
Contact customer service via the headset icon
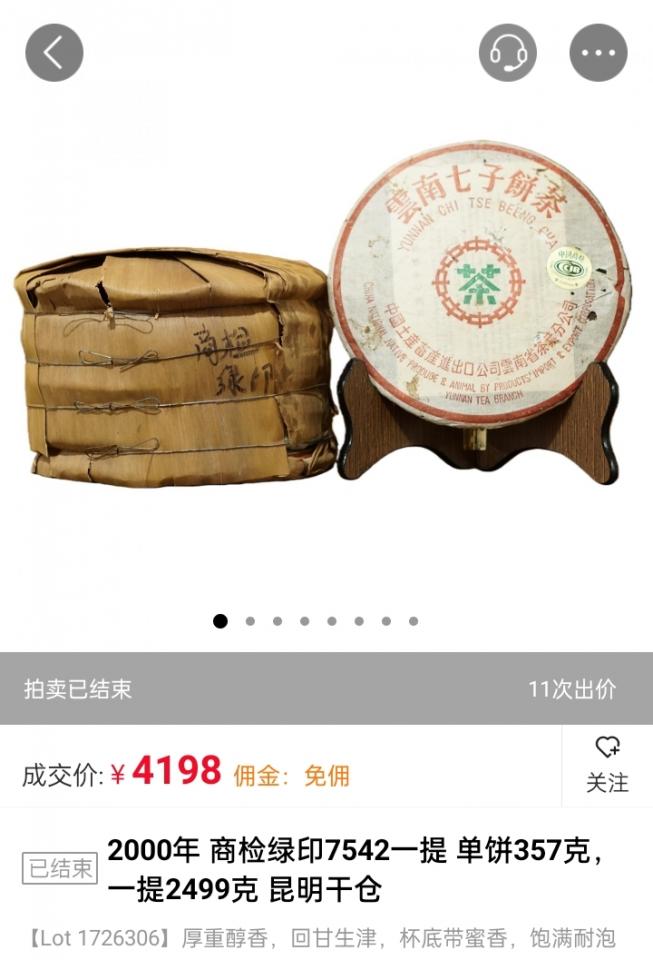[508, 53]
